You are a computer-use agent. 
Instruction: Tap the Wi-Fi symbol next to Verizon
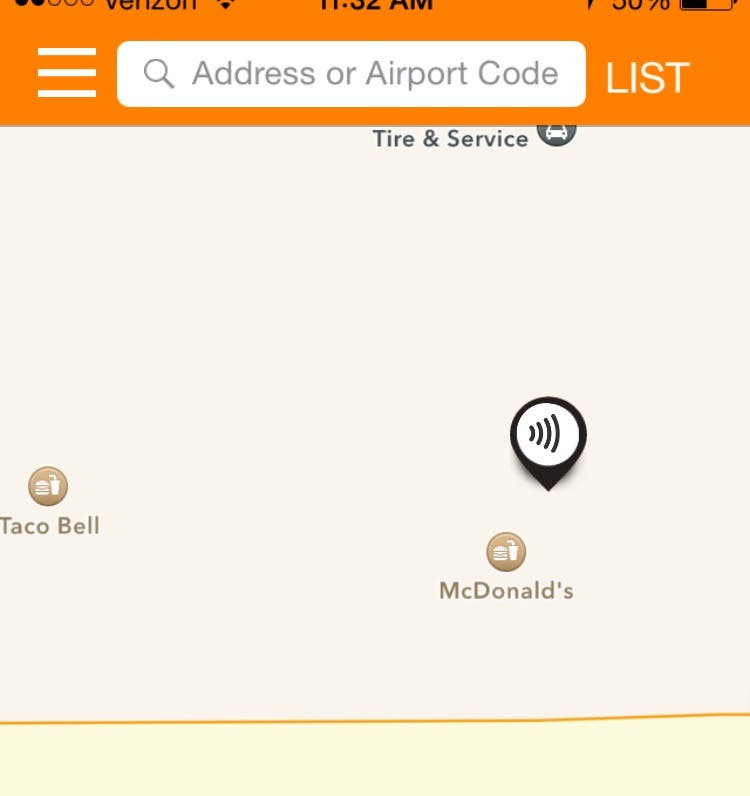pos(225,7)
